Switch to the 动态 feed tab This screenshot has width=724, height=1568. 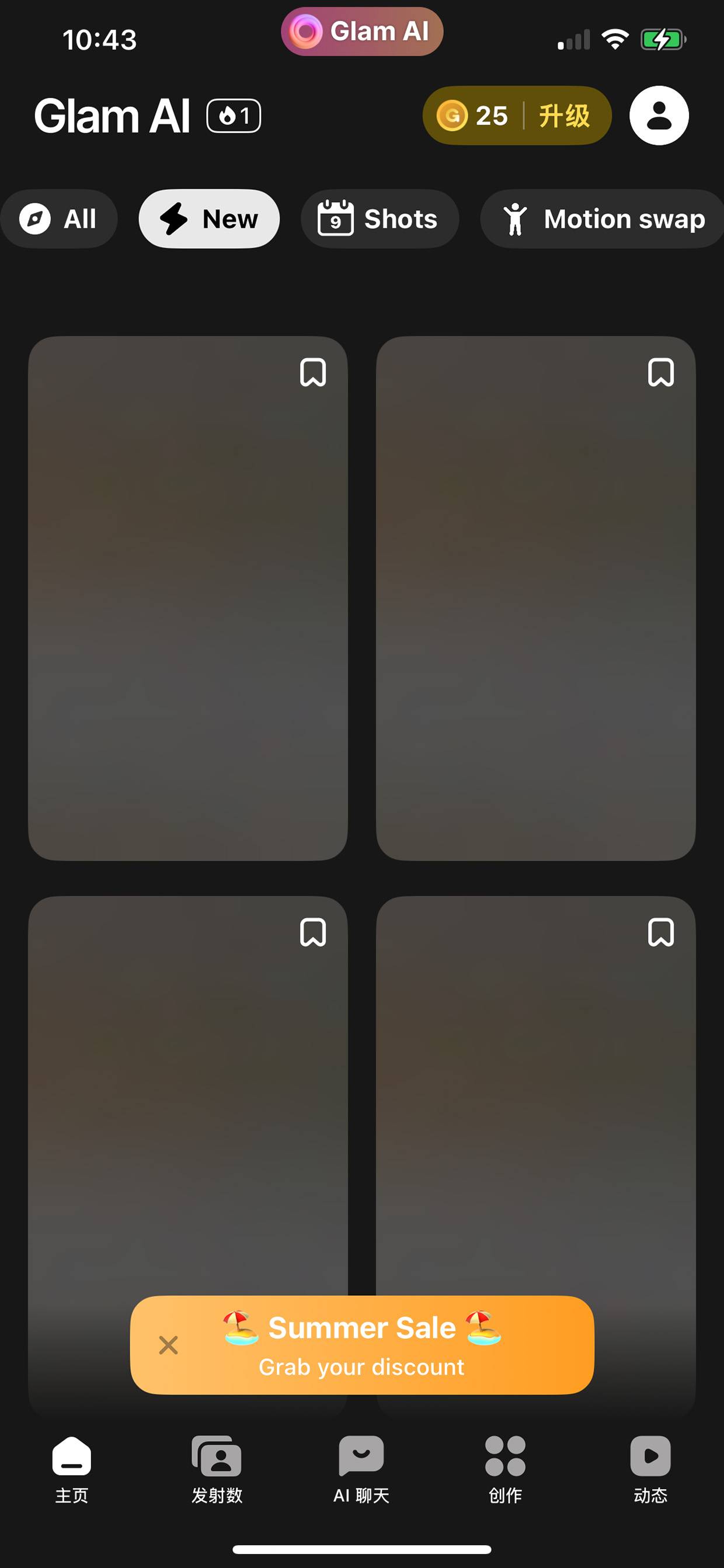coord(650,1469)
